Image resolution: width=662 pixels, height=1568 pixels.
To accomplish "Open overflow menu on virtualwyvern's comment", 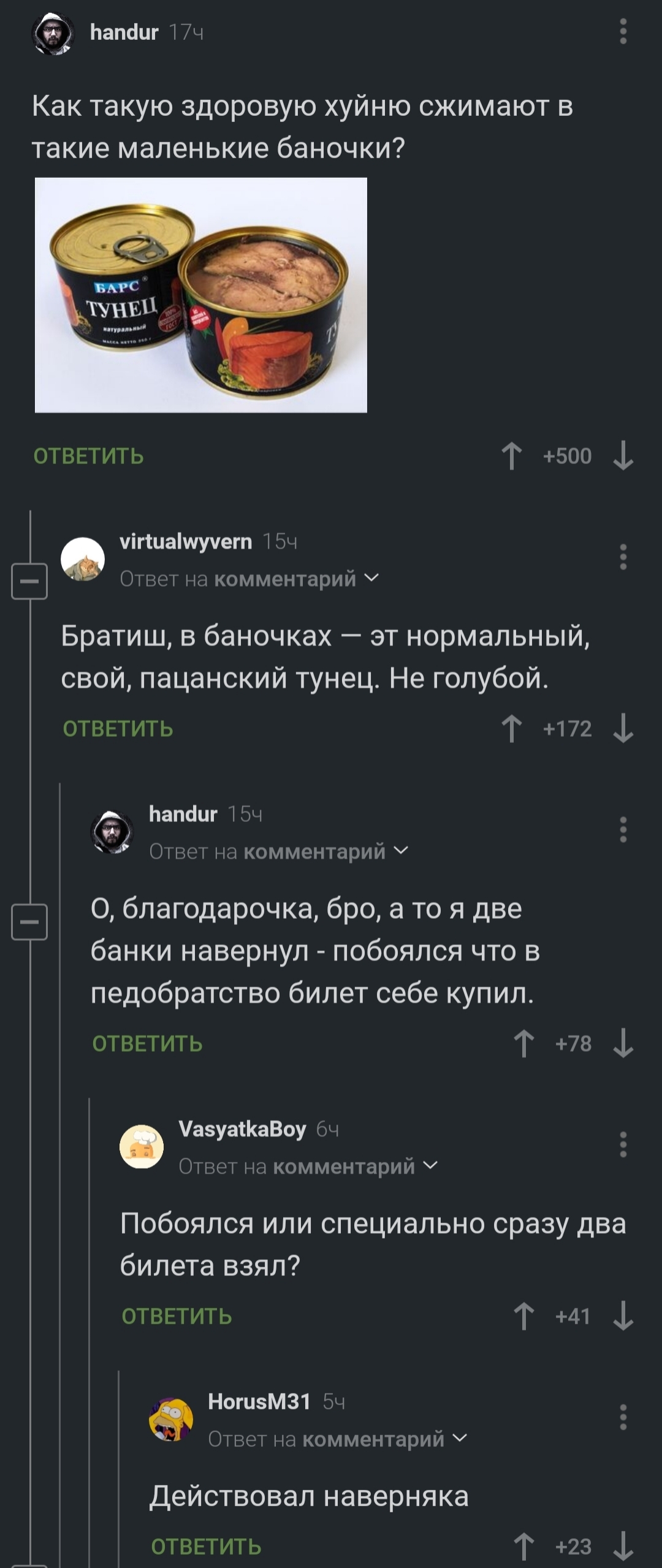I will pos(623,557).
